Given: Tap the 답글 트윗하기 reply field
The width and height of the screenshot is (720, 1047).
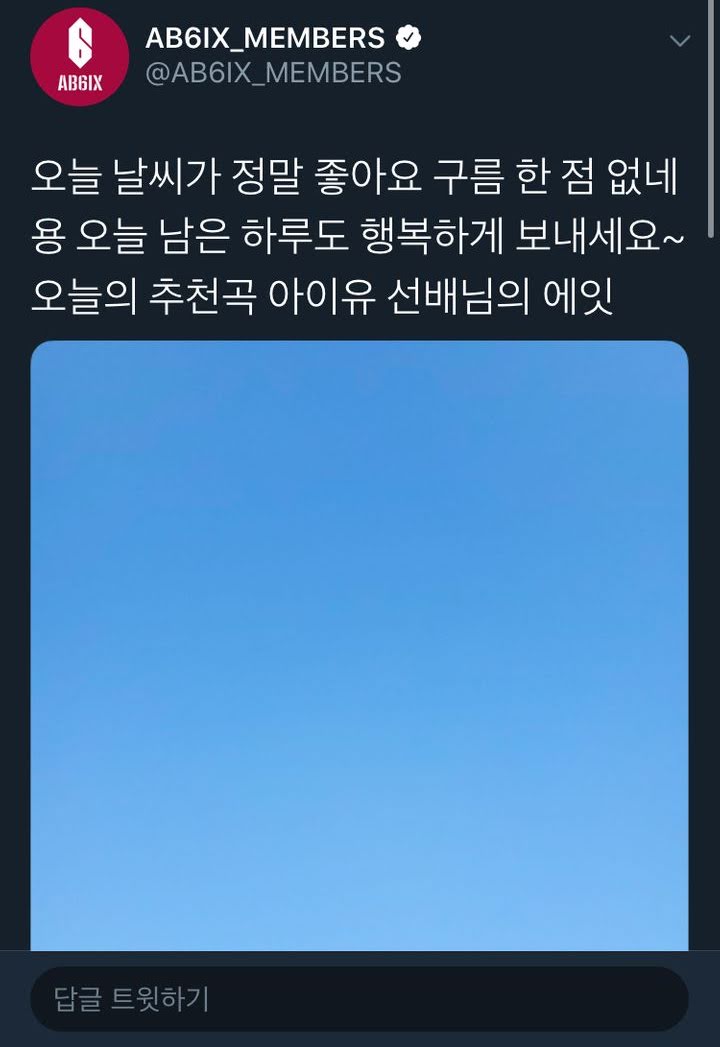Looking at the screenshot, I should point(359,999).
